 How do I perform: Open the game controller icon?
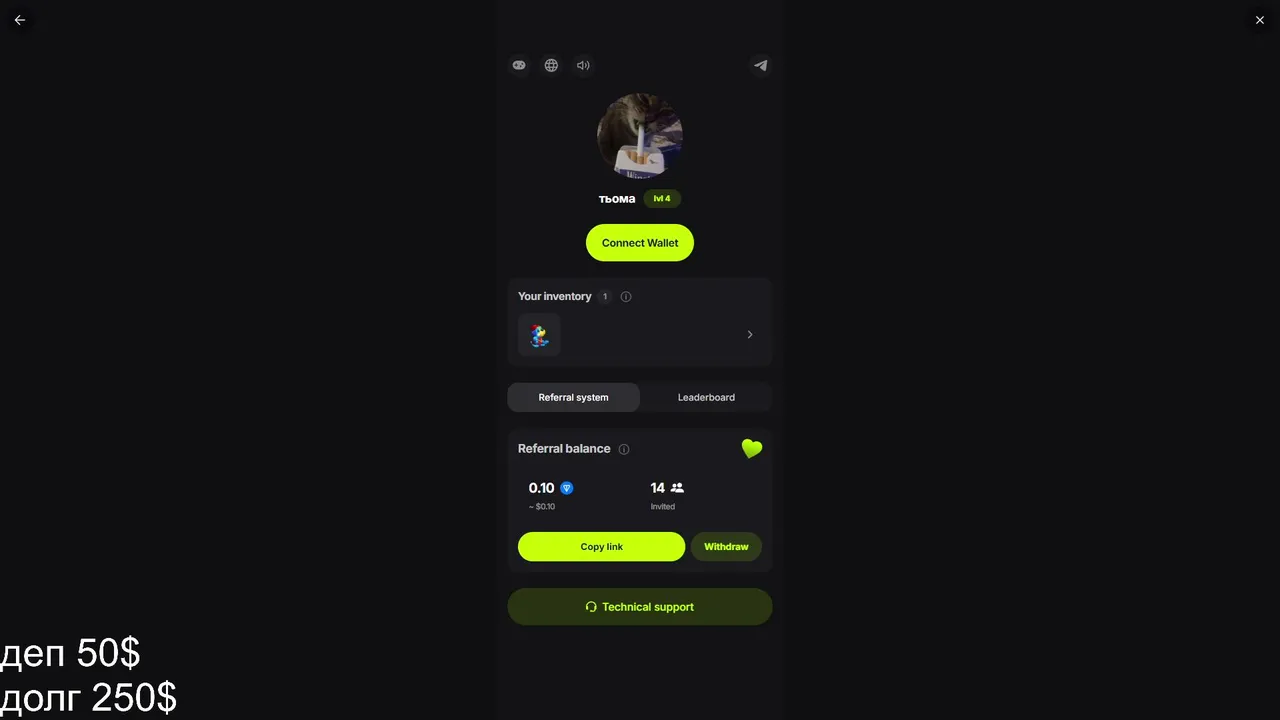tap(519, 65)
